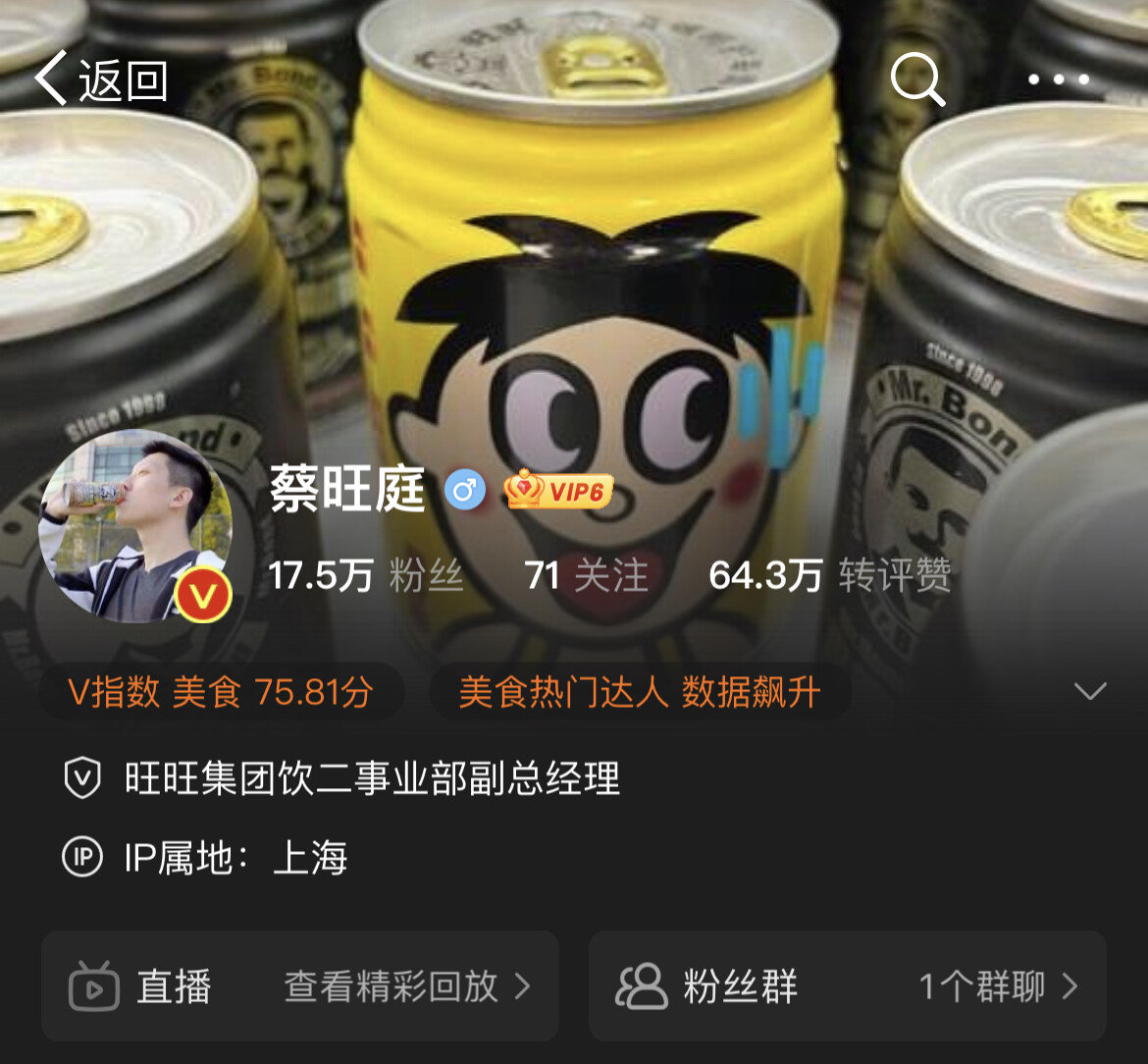Open the V指数 美食 75.81分 chip
Screen dimensions: 1148x1064
click(221, 692)
